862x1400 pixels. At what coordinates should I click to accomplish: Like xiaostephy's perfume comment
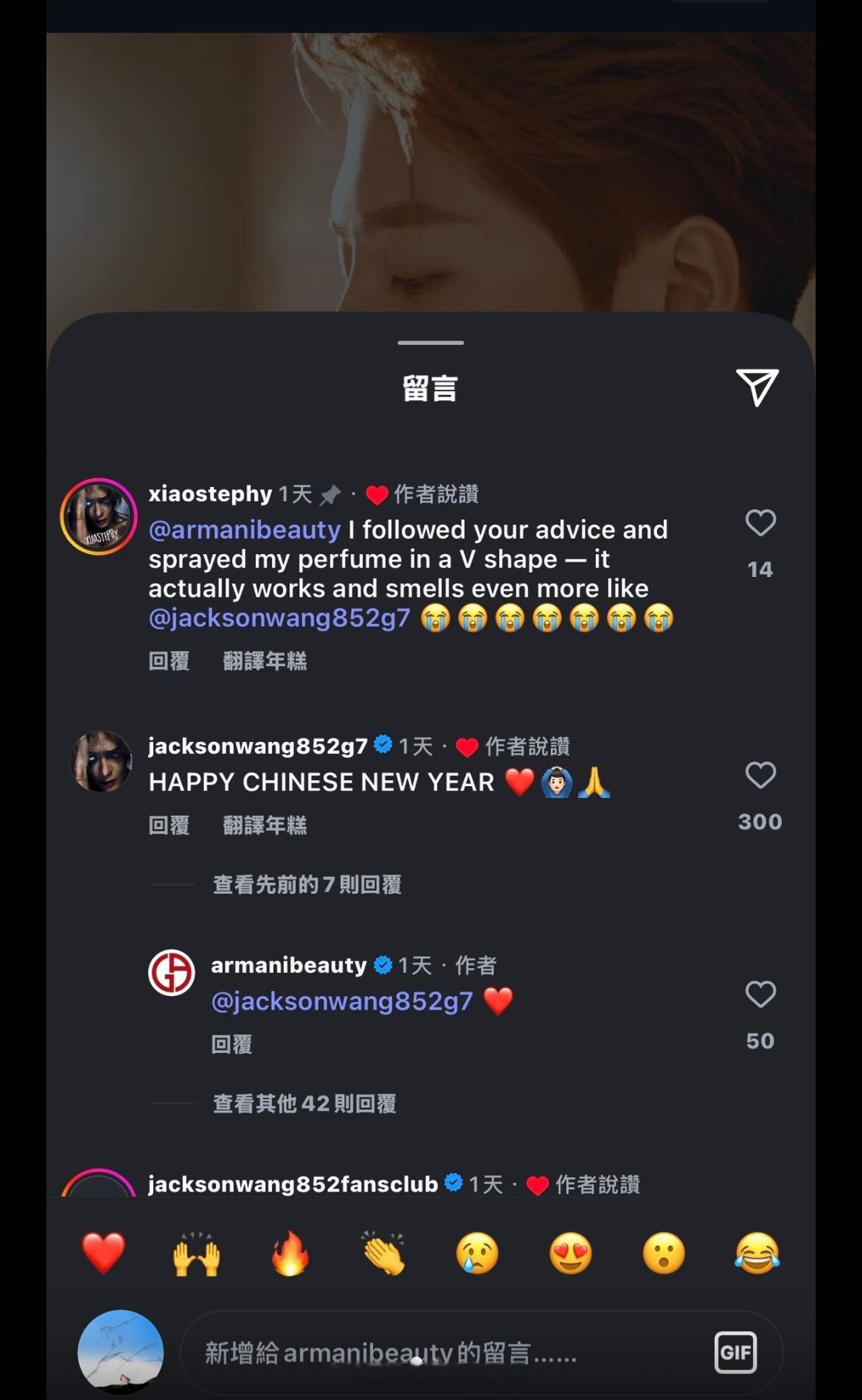[760, 523]
